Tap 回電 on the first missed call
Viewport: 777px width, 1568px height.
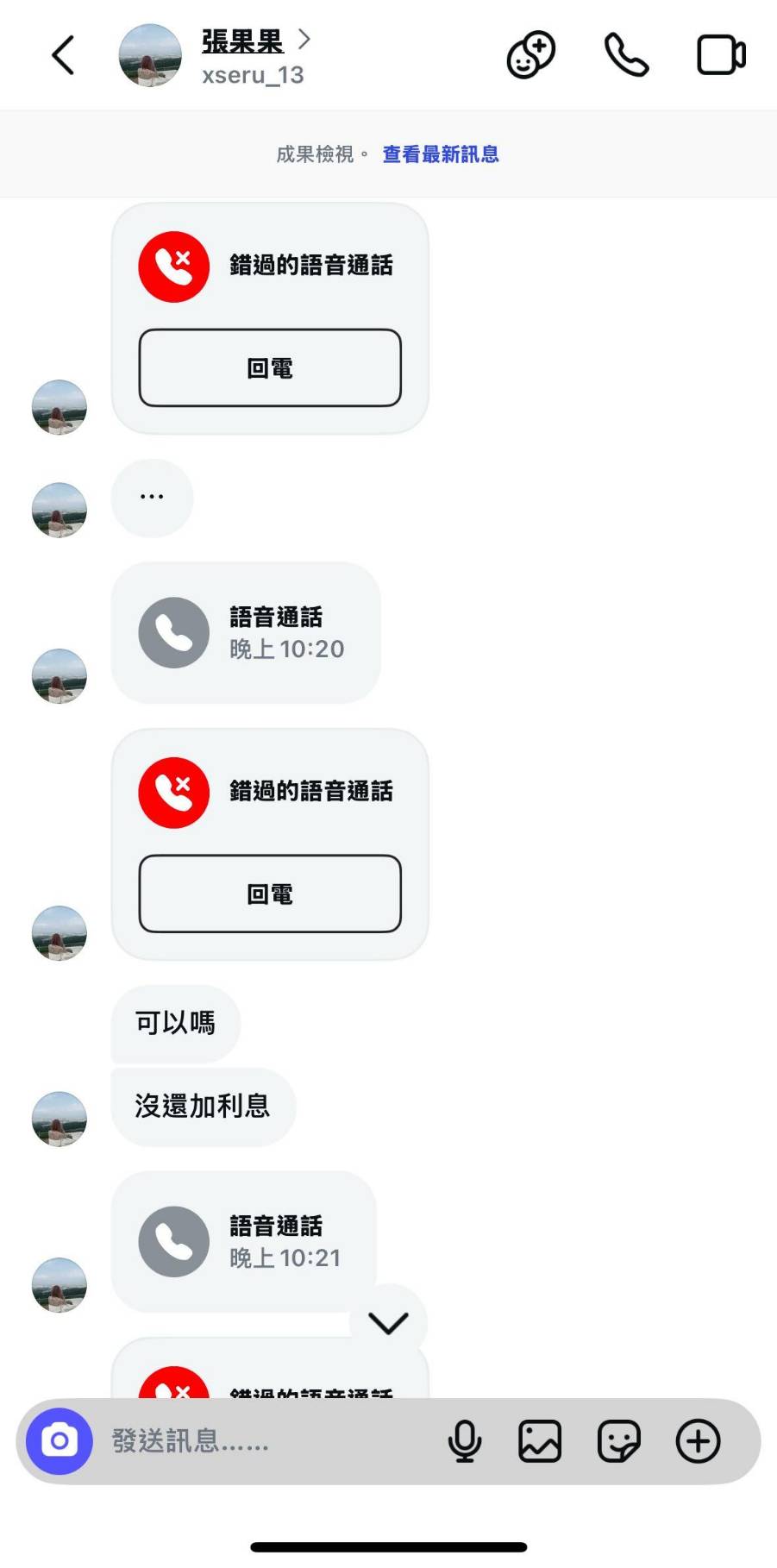click(x=270, y=368)
